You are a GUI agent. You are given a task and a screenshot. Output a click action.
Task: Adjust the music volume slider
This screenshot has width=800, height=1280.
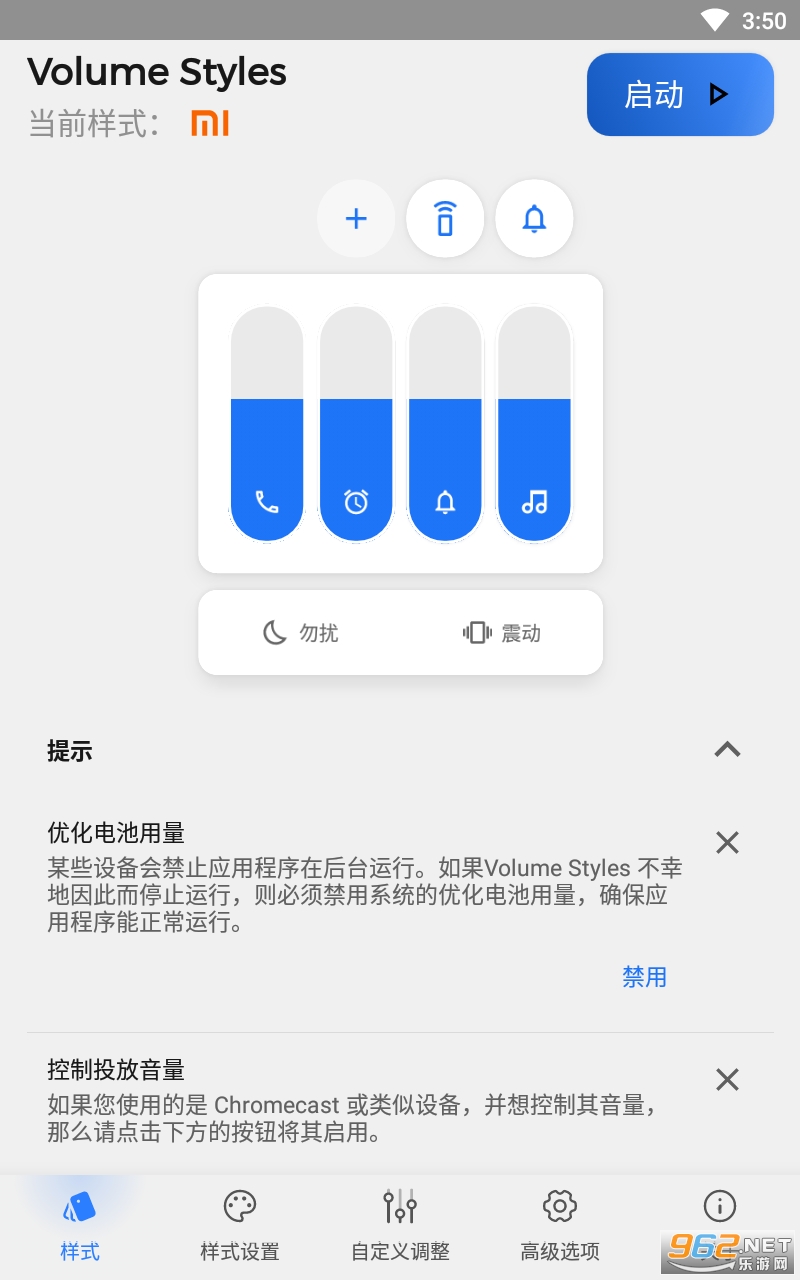[535, 423]
